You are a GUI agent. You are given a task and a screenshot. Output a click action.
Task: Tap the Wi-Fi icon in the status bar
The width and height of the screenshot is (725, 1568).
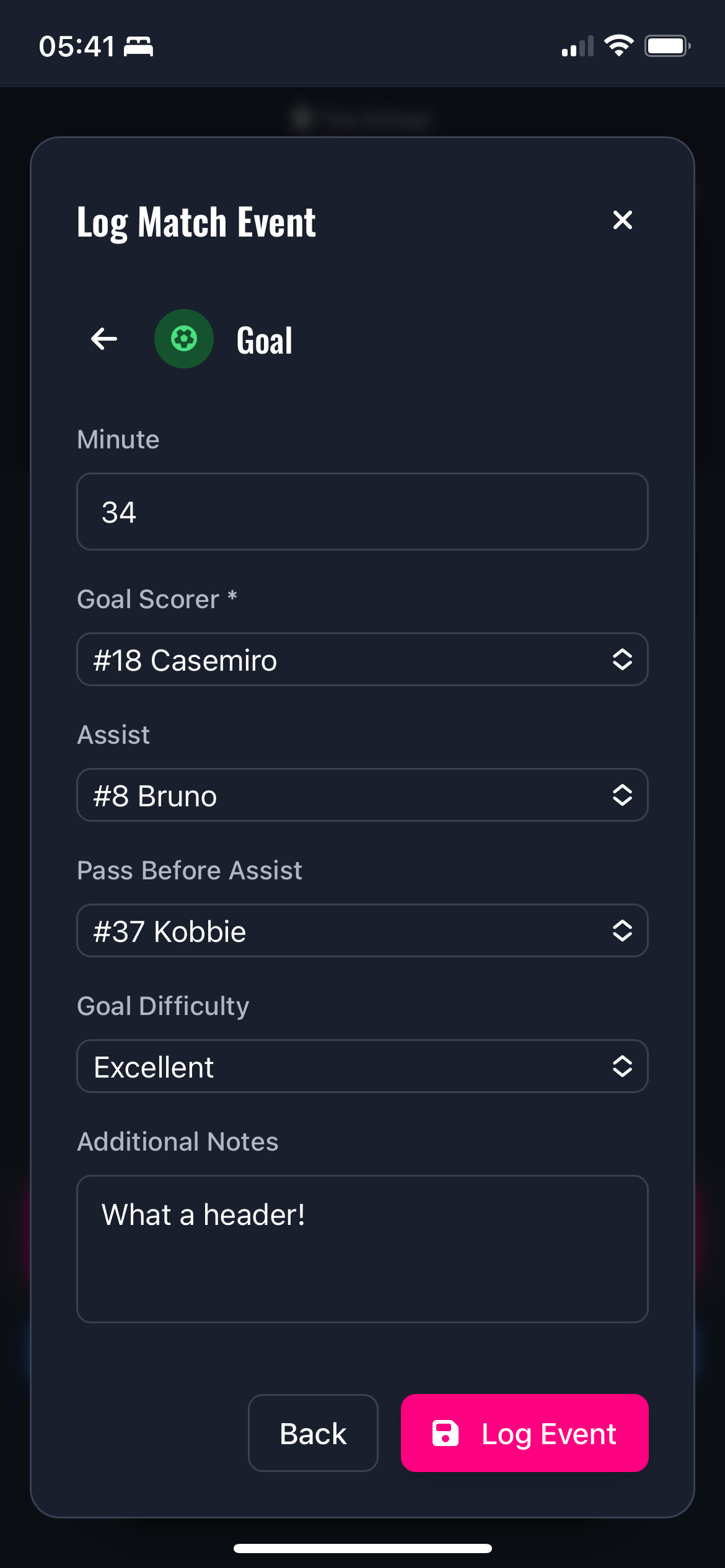[x=618, y=45]
